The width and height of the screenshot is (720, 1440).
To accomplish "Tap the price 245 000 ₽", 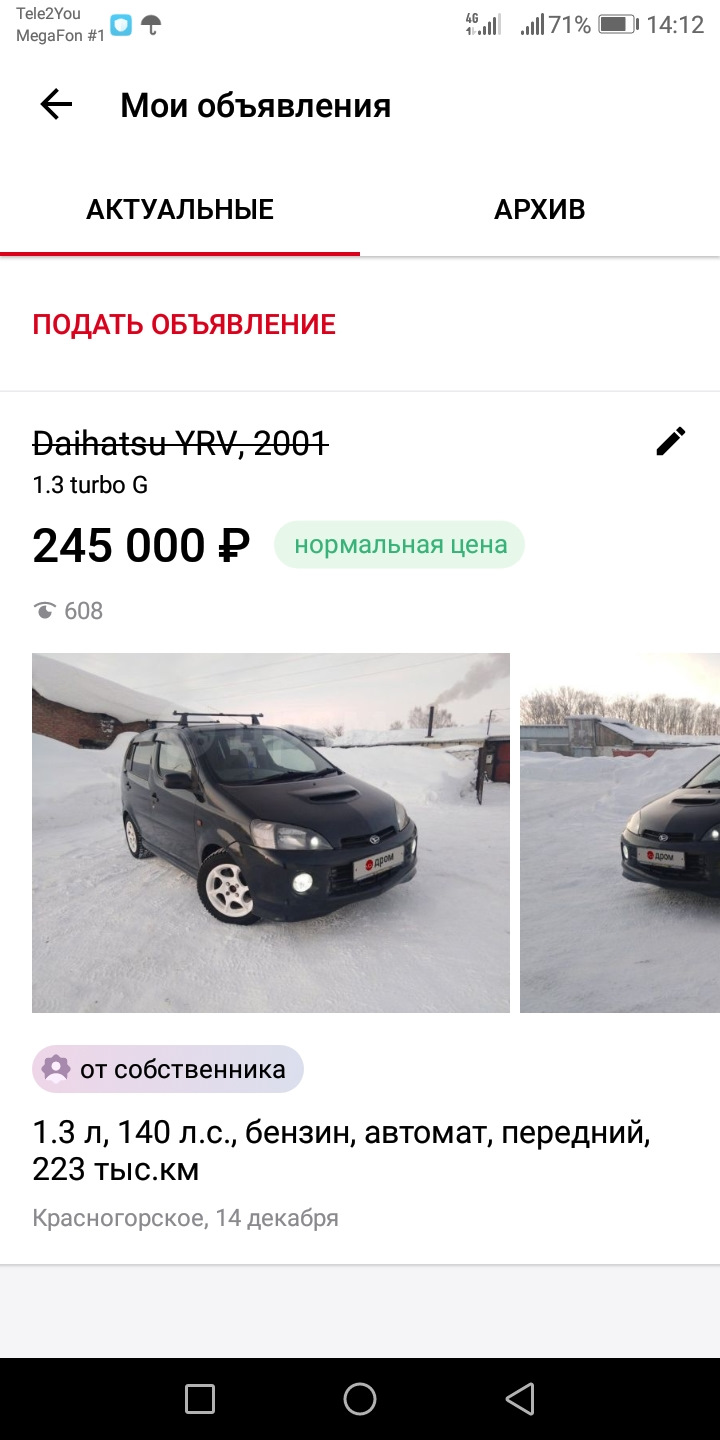I will (x=140, y=545).
